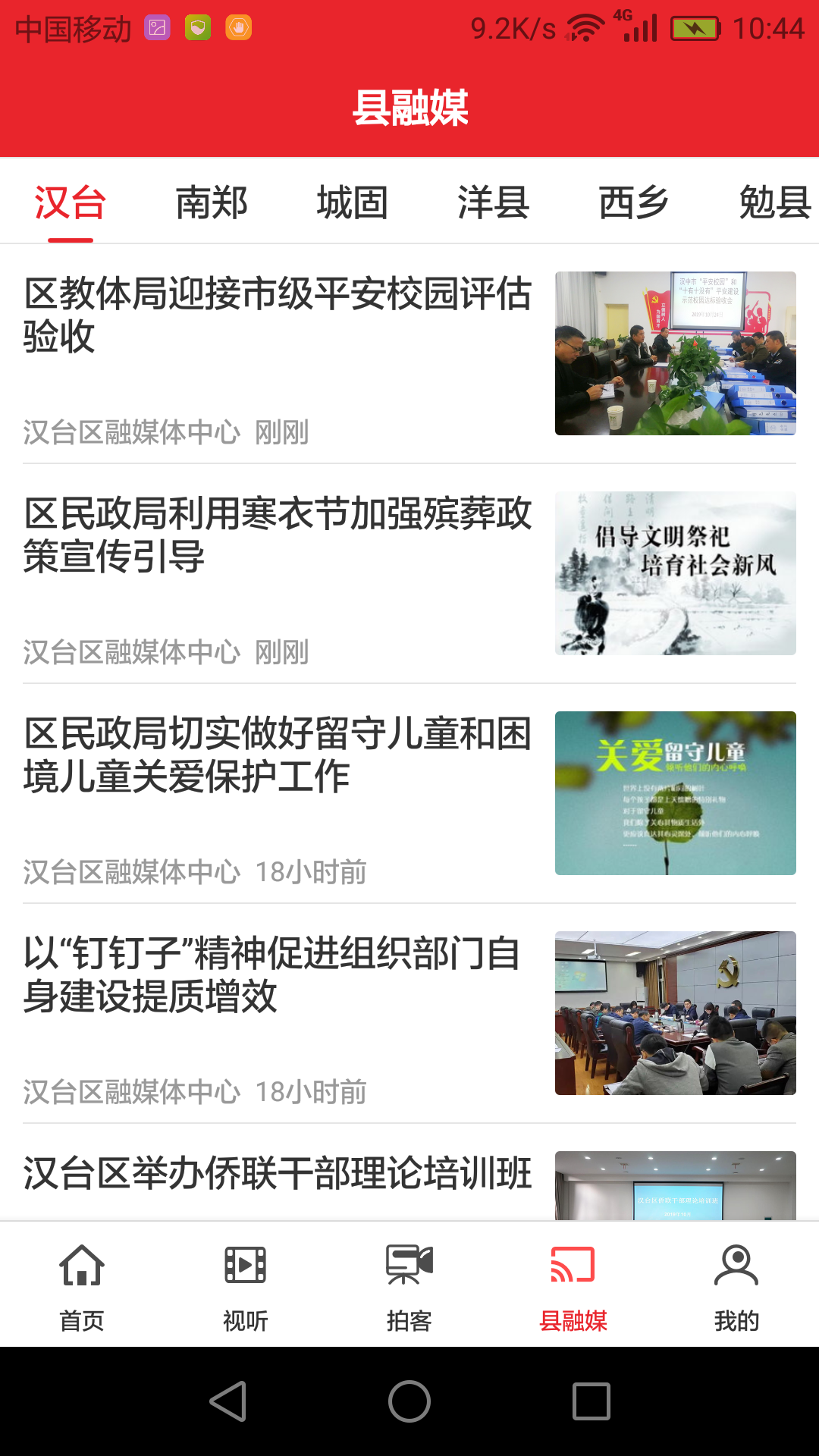Switch to the 南郑 channel tab
This screenshot has width=819, height=1456.
point(209,202)
